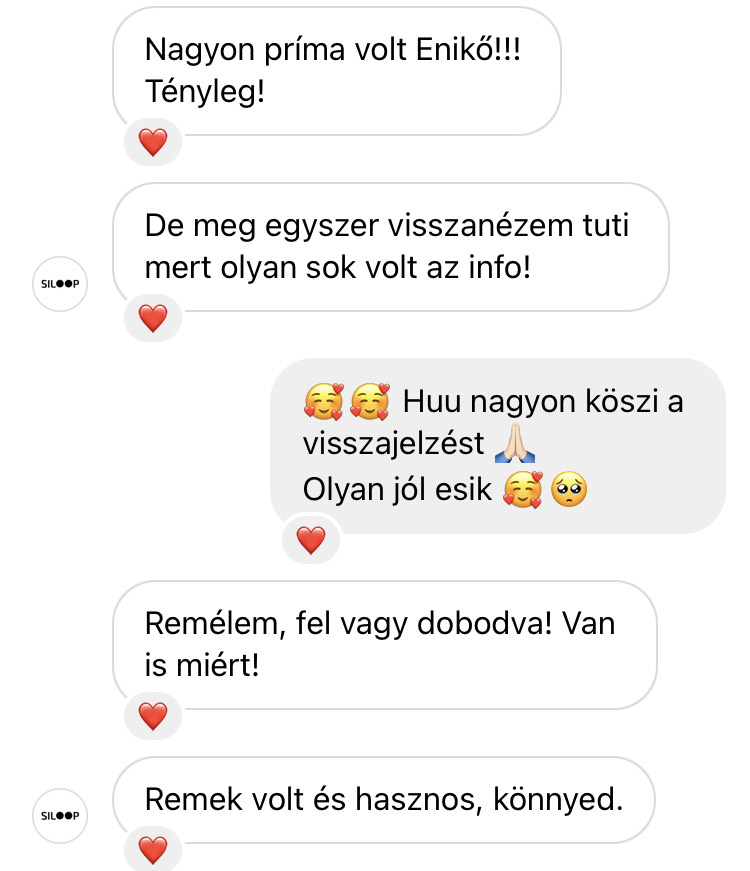Tap heart reaction under "Remek volt és hasznos" message

tap(152, 850)
